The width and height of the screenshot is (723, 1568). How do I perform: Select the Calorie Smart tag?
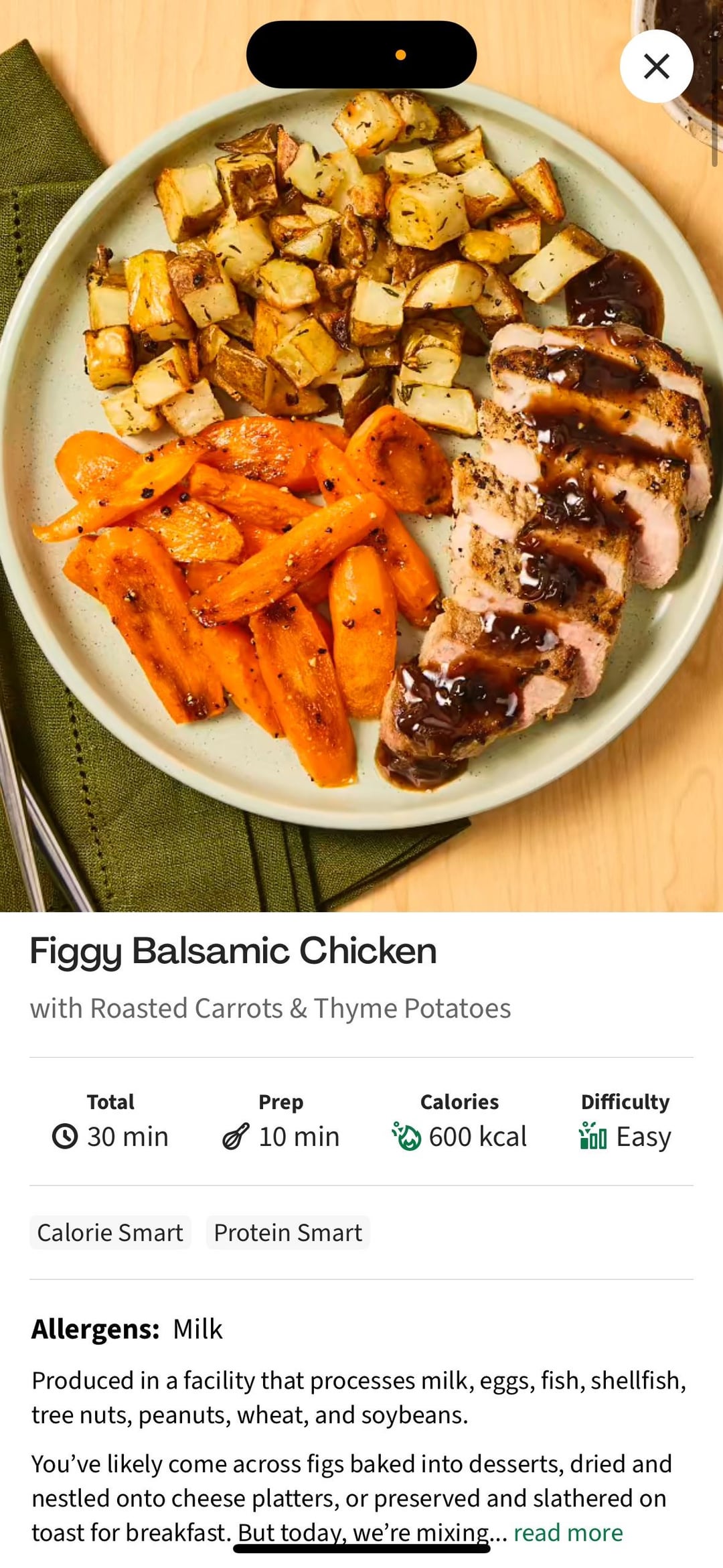110,1232
